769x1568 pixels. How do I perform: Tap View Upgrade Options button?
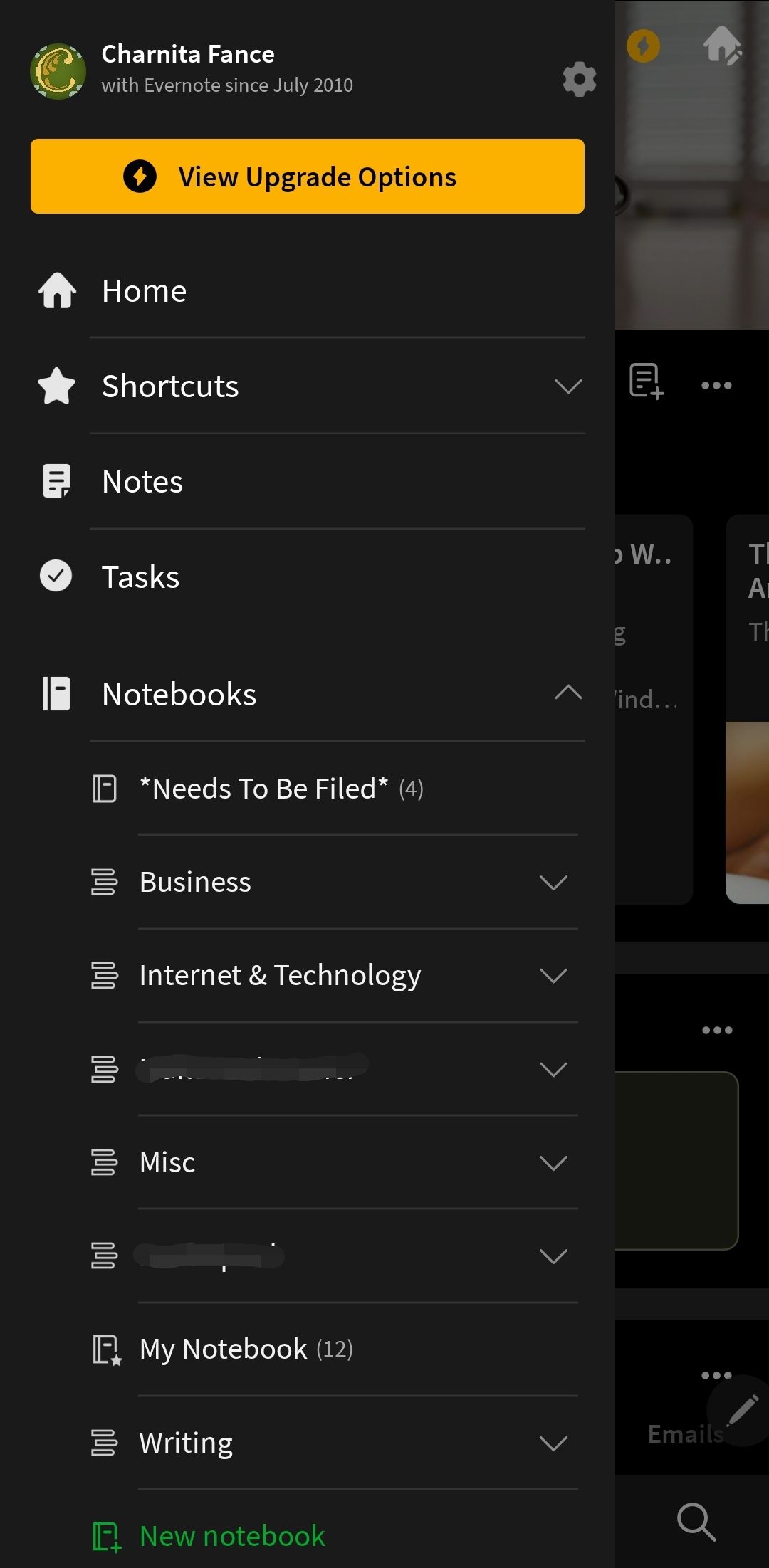coord(308,177)
